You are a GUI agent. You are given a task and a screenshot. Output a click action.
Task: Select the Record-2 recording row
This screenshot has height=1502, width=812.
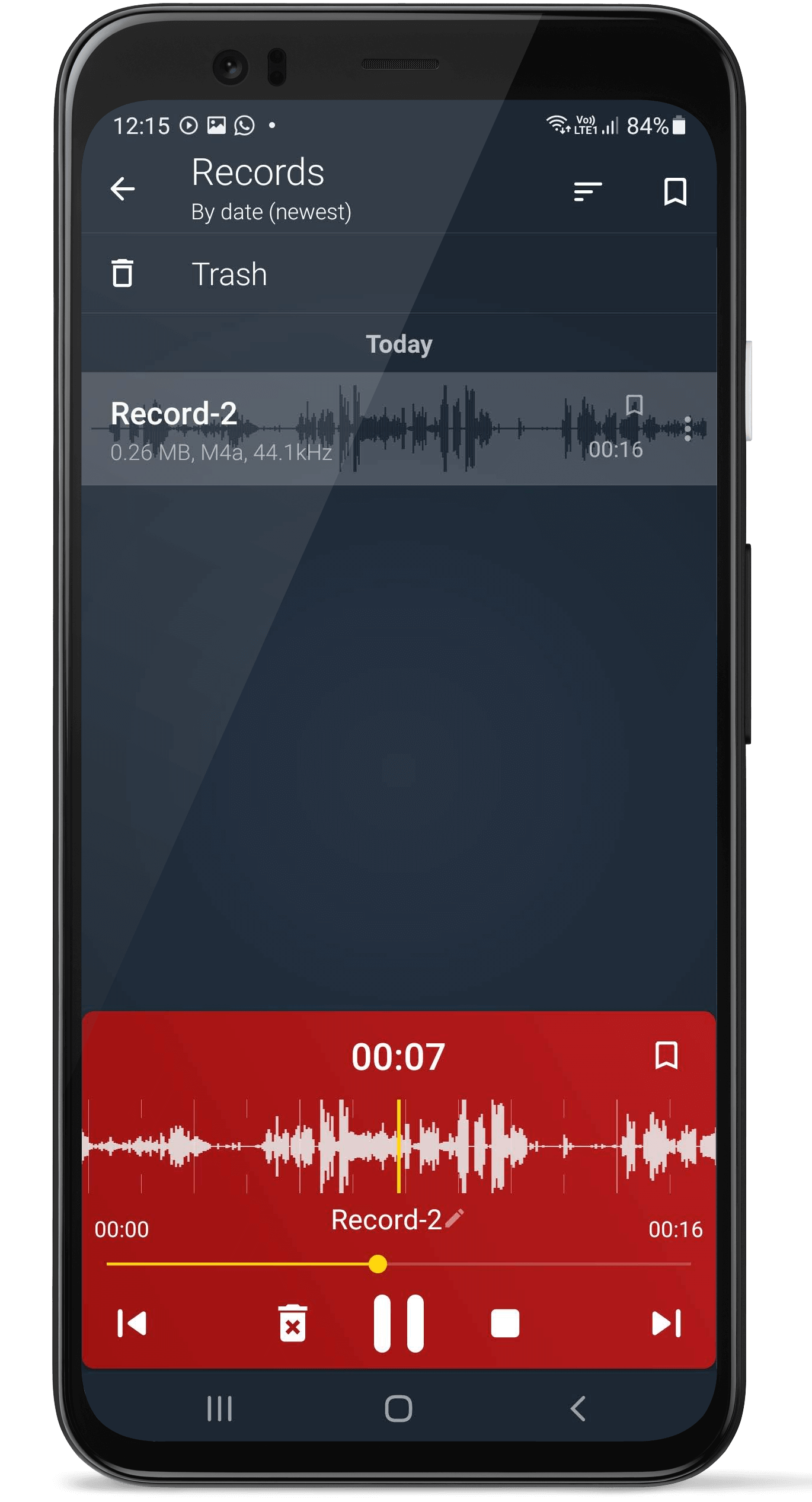[x=399, y=429]
